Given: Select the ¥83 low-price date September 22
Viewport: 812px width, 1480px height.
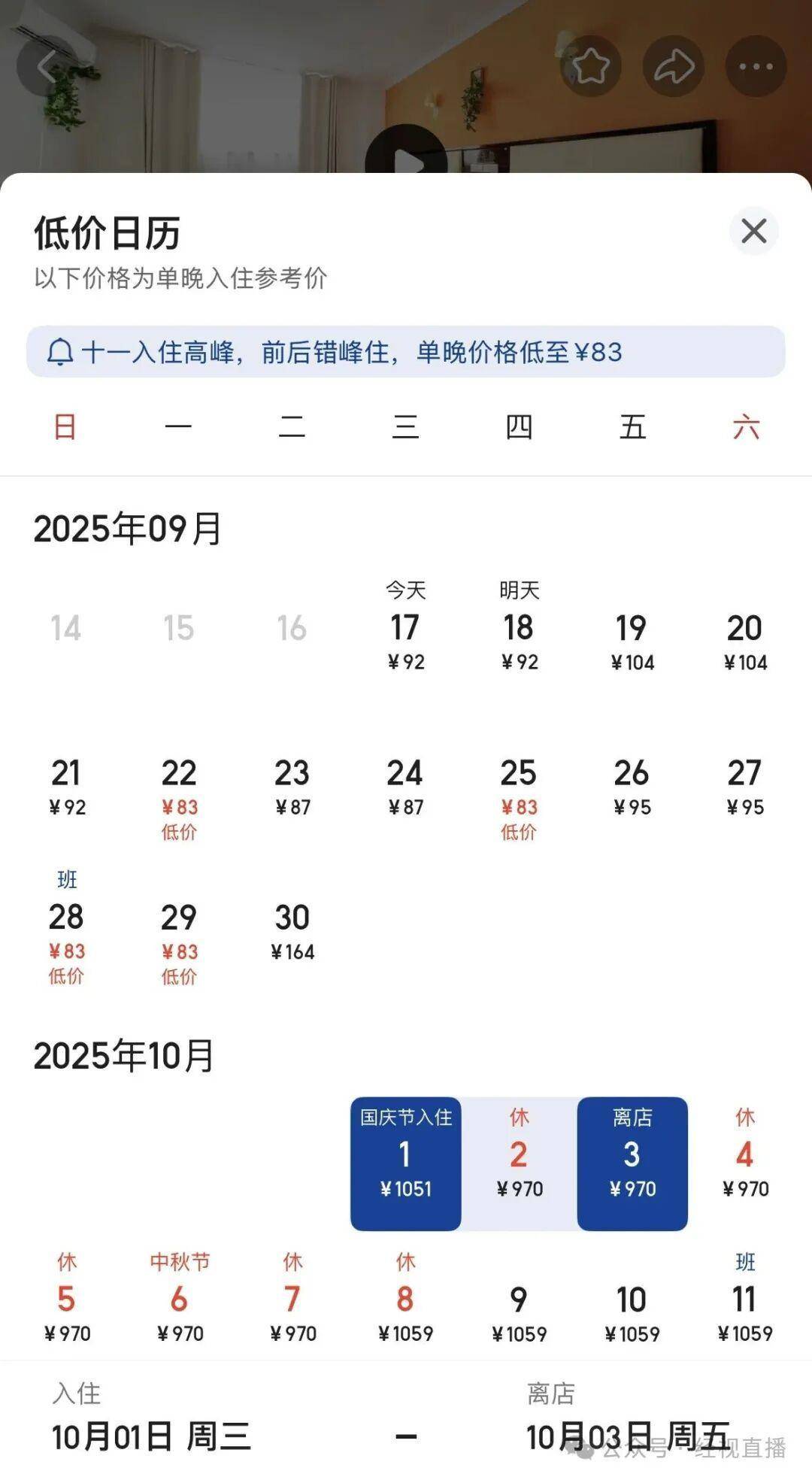Looking at the screenshot, I should pyautogui.click(x=179, y=788).
